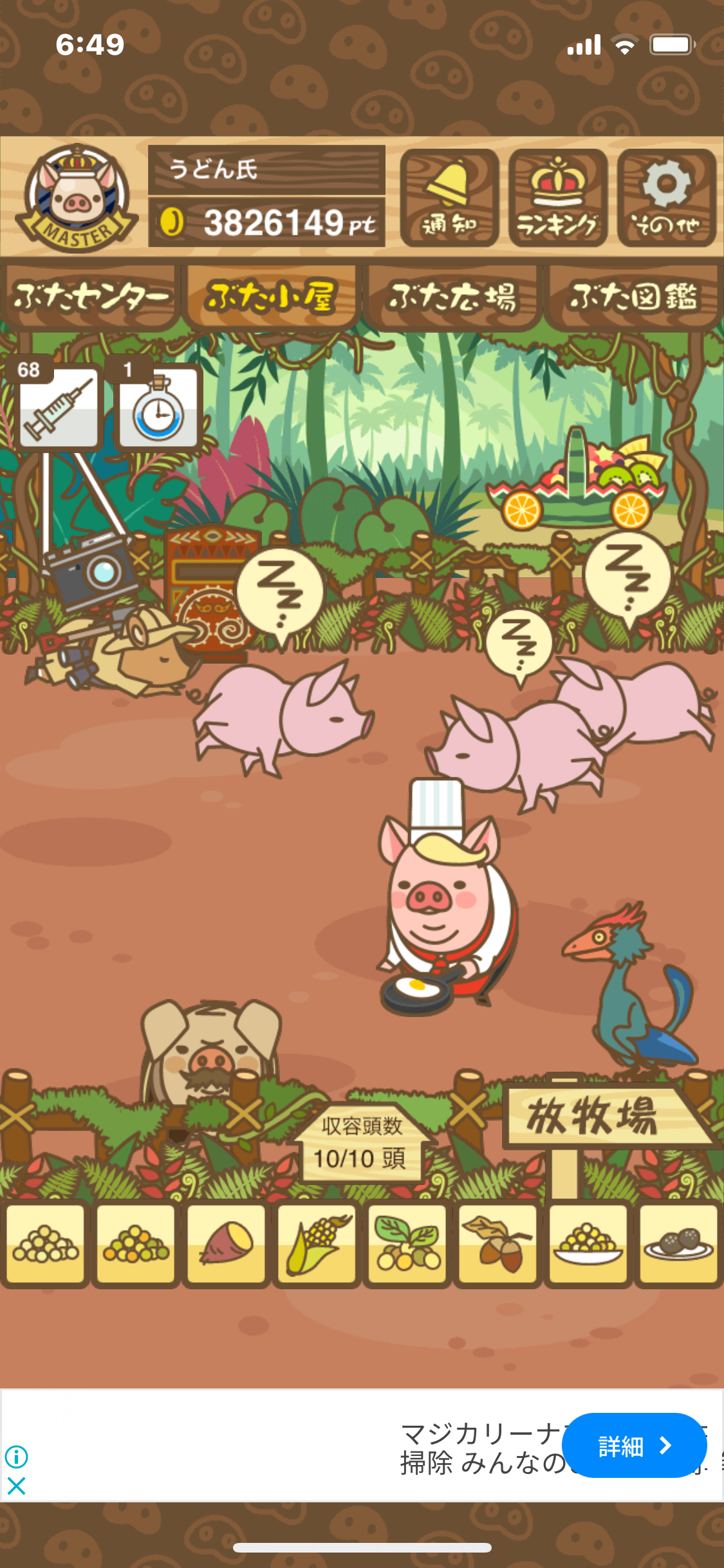Open the MASTER pig profile badge
The height and width of the screenshot is (1568, 724).
[x=76, y=197]
